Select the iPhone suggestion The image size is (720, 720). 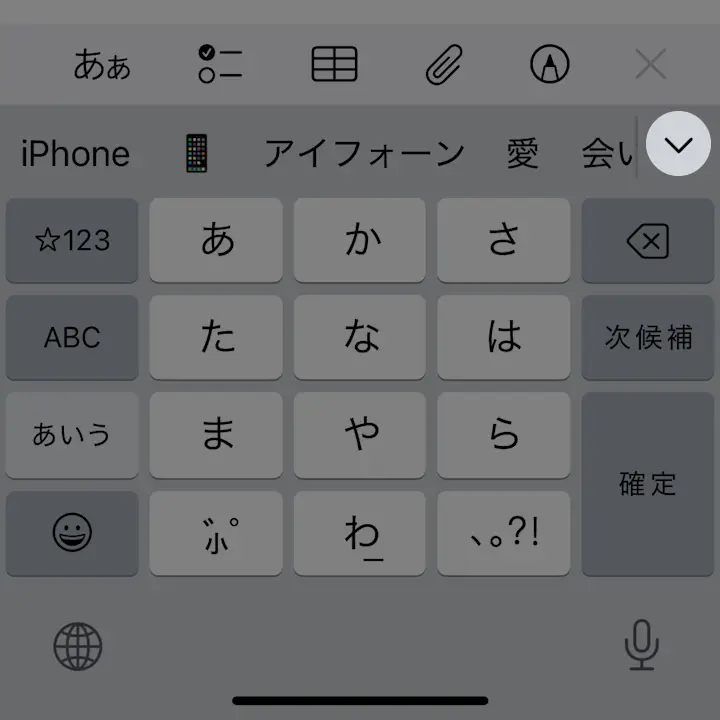click(x=75, y=154)
